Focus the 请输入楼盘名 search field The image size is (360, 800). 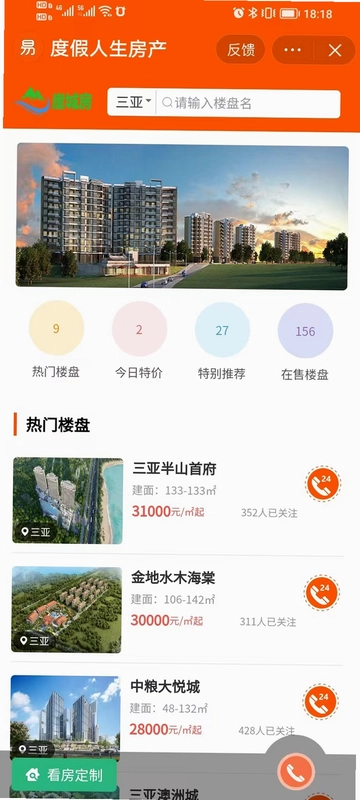248,104
